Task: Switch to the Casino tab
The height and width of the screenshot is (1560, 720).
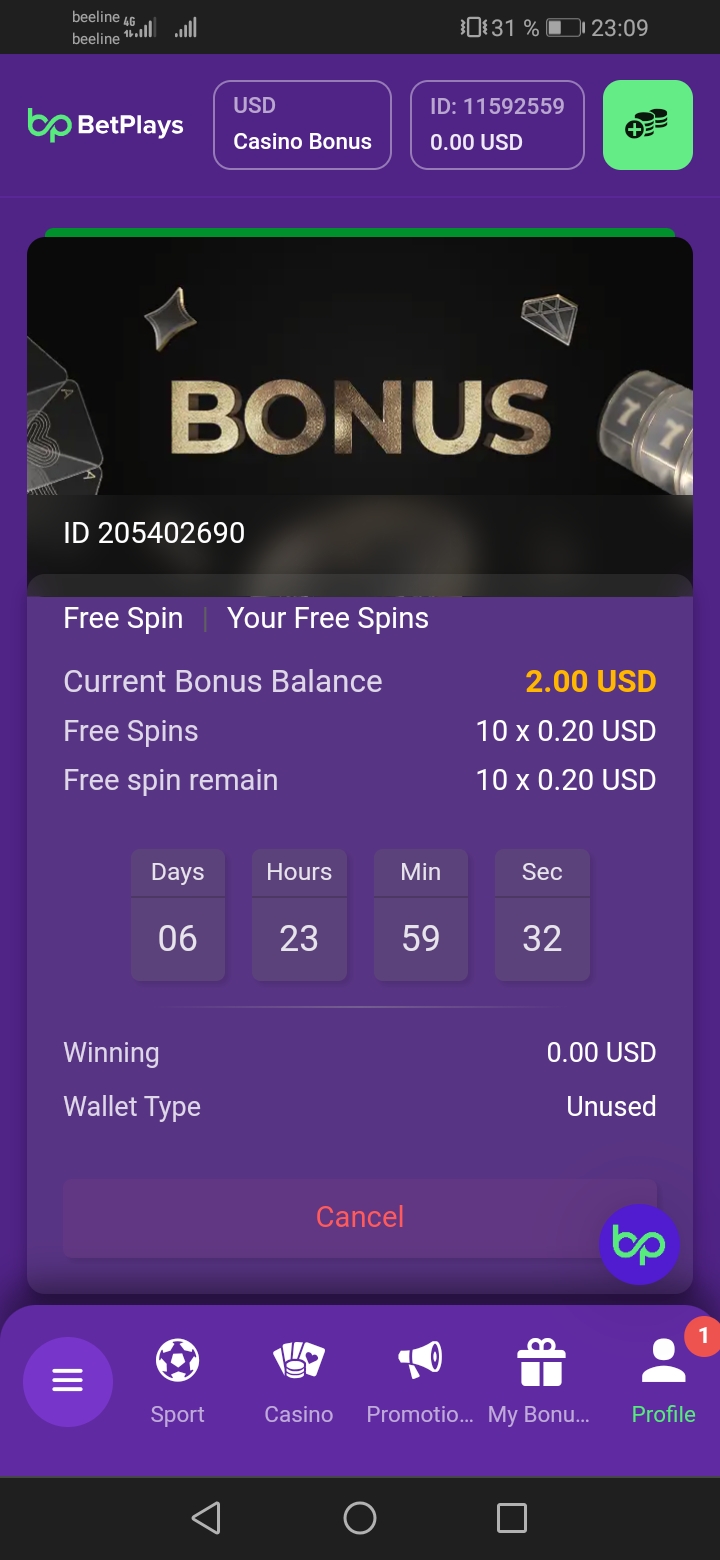Action: point(299,1381)
